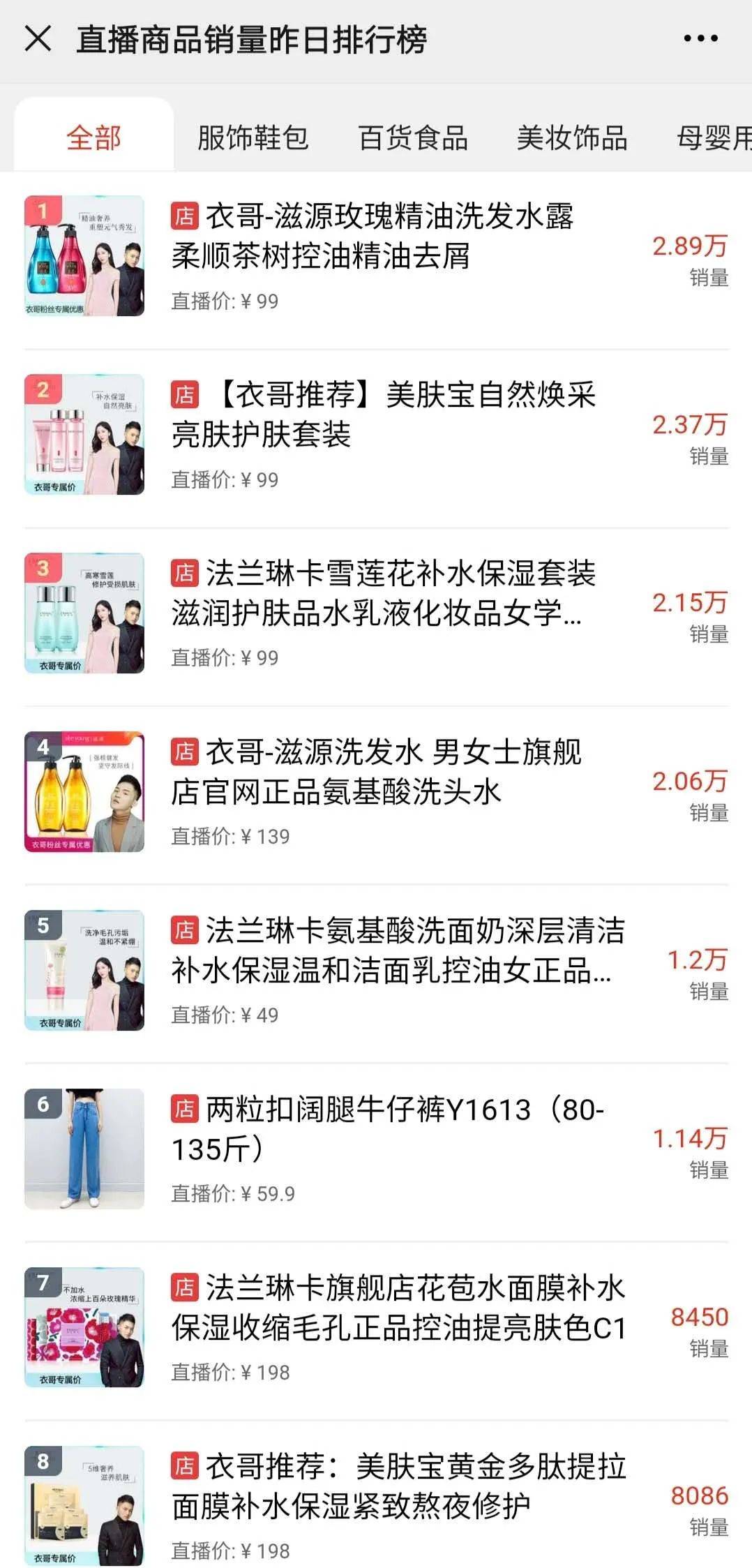Open the 美妆饰品 category

click(x=573, y=138)
